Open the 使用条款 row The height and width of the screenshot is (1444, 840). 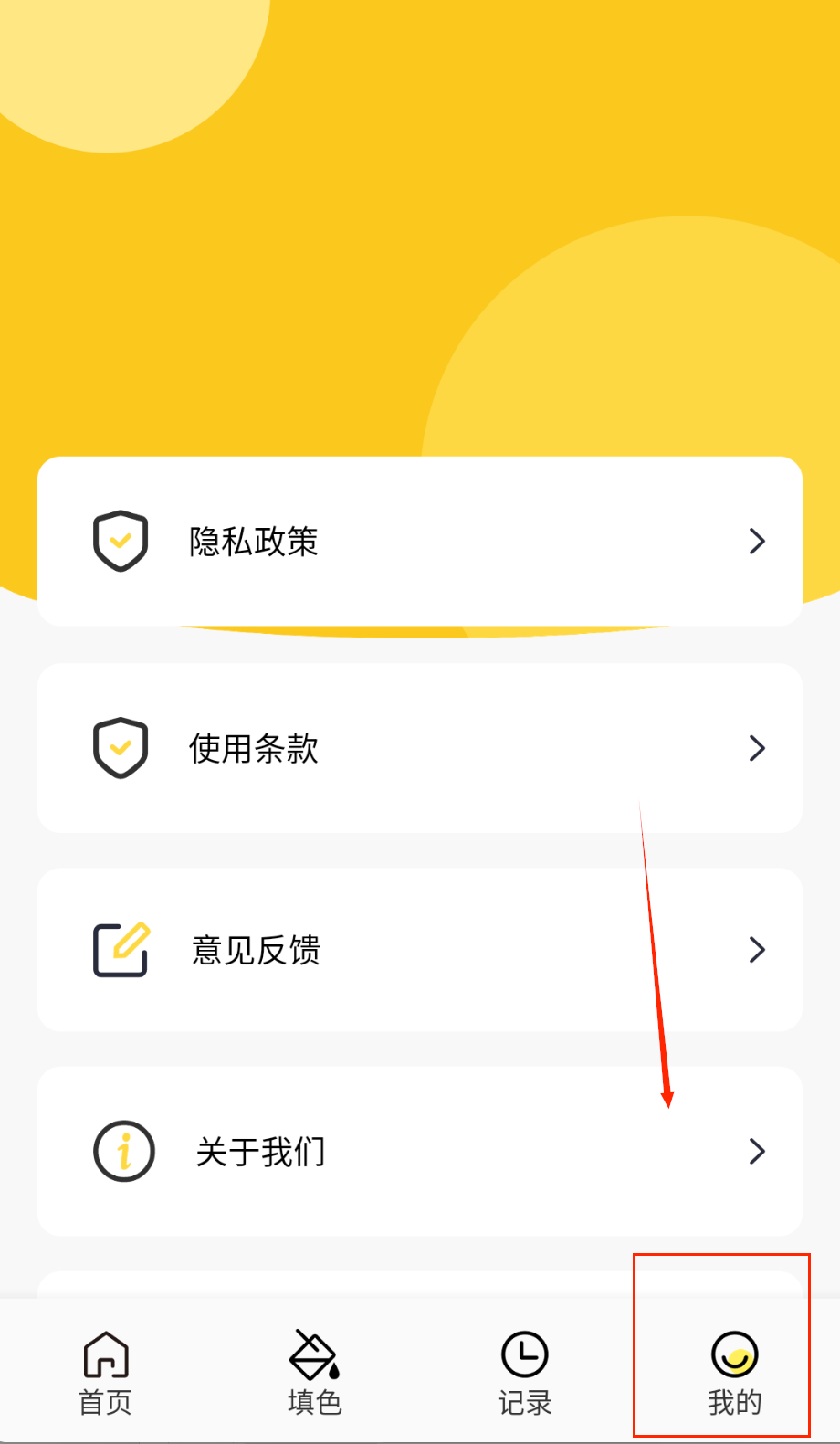pyautogui.click(x=419, y=748)
